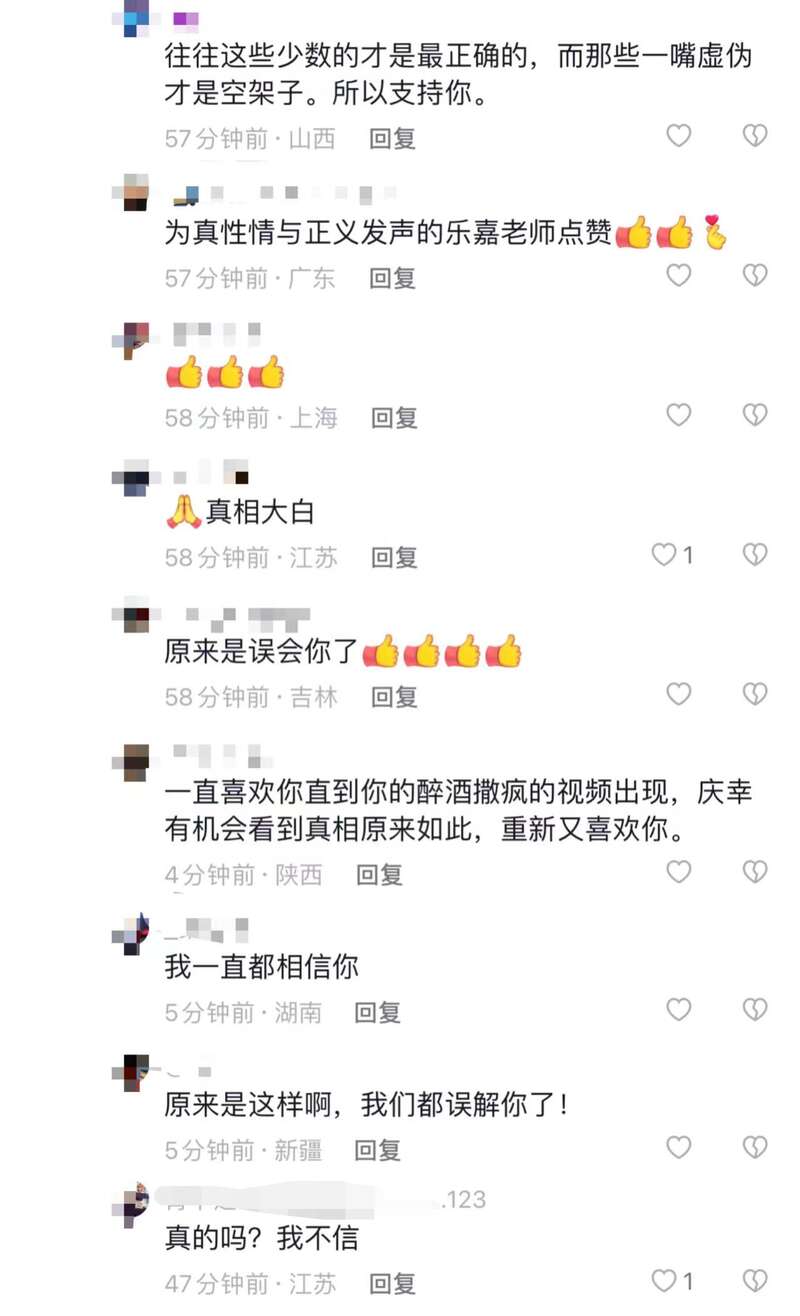Like the three thumbs-up comment from 上海
The width and height of the screenshot is (800, 1316).
[x=679, y=415]
